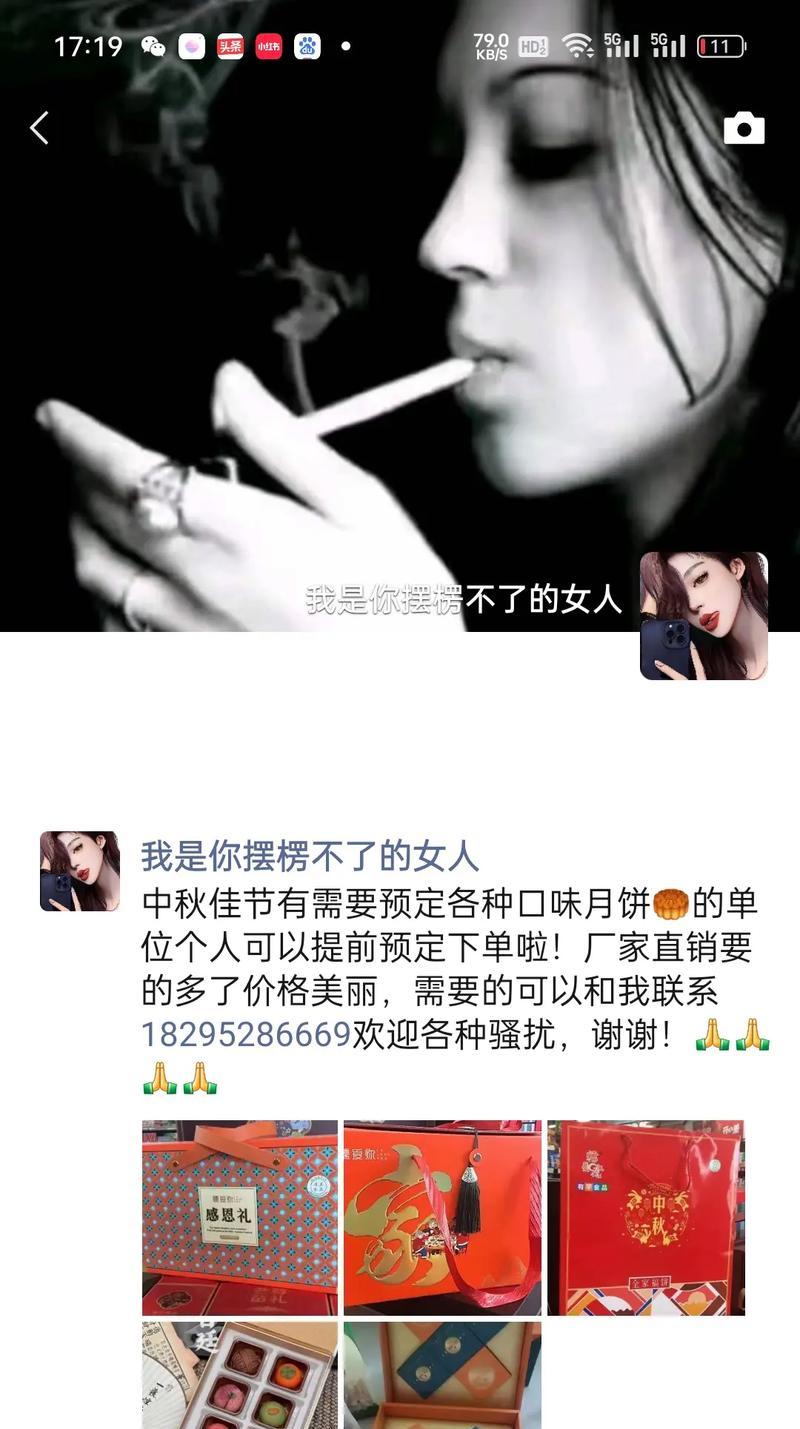Open the photo of blue mooncake box

pos(442,1375)
